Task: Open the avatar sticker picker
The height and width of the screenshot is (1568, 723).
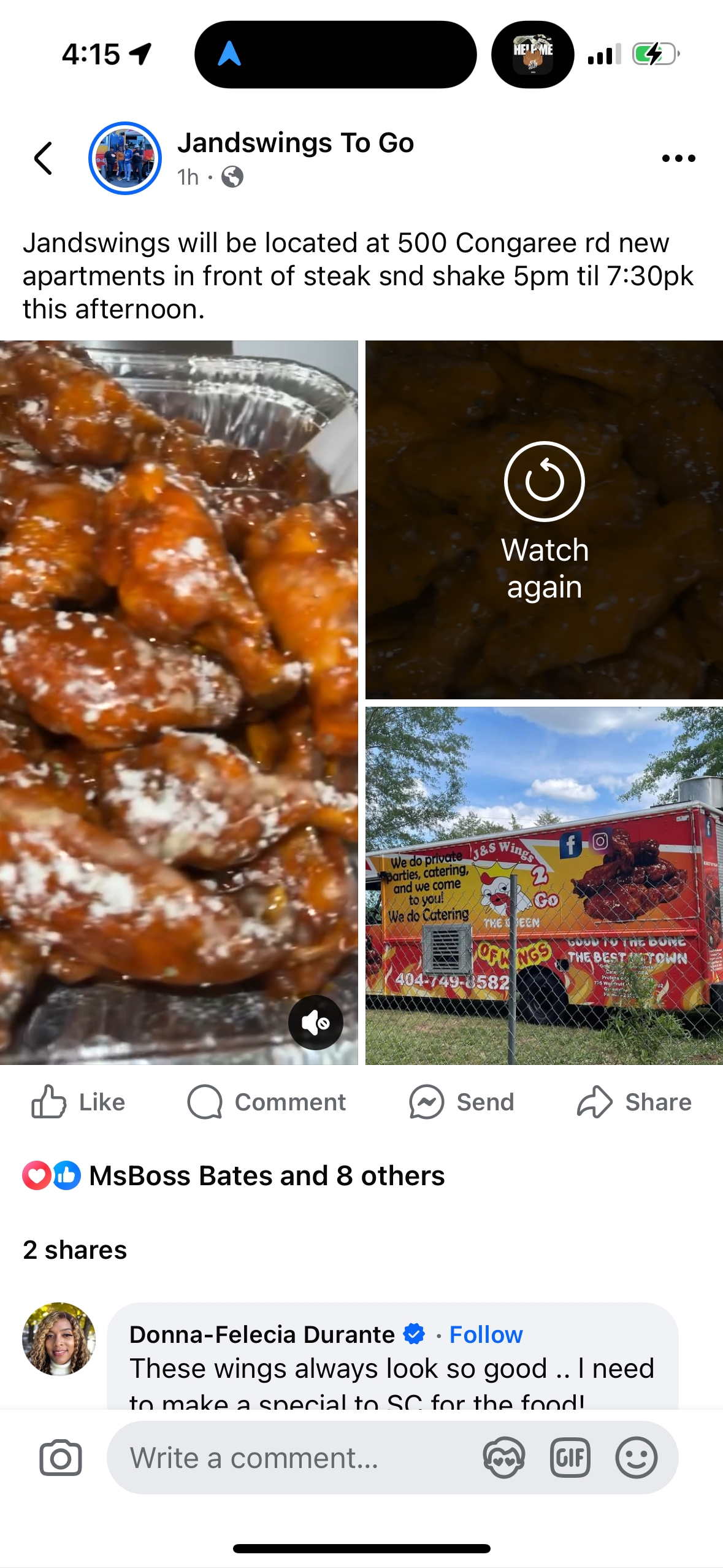Action: pyautogui.click(x=503, y=1458)
